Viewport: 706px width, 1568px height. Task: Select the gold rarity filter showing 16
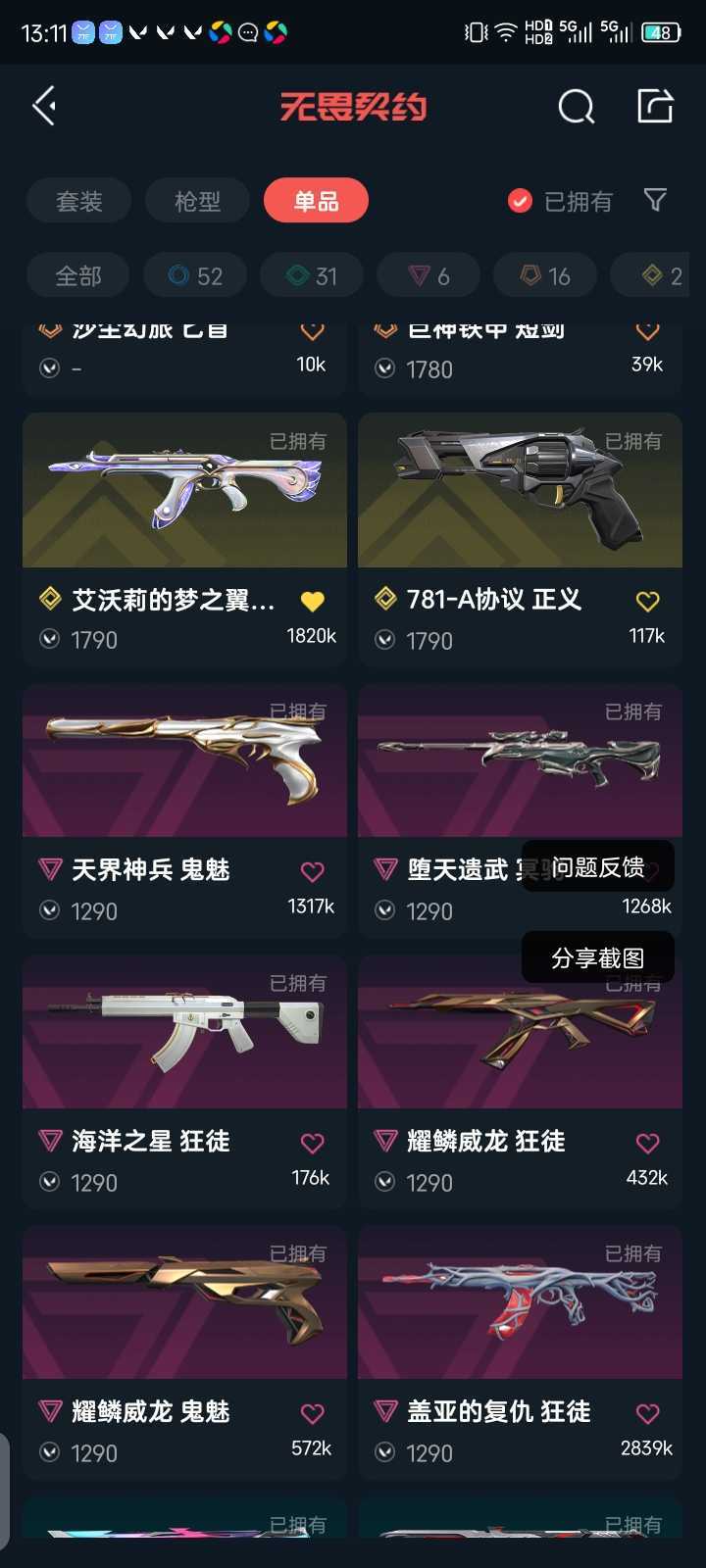544,275
